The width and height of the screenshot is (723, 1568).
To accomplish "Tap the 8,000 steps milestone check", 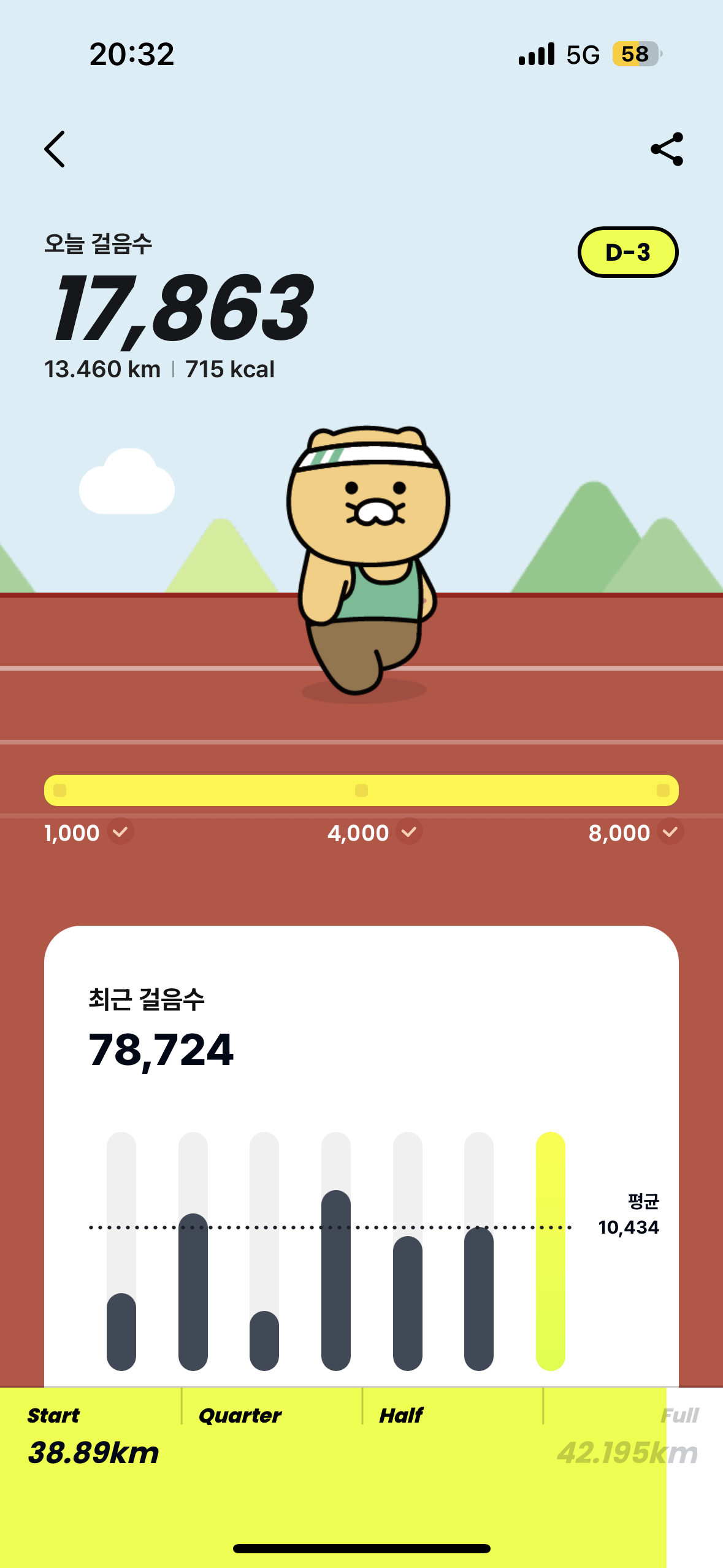I will coord(670,832).
